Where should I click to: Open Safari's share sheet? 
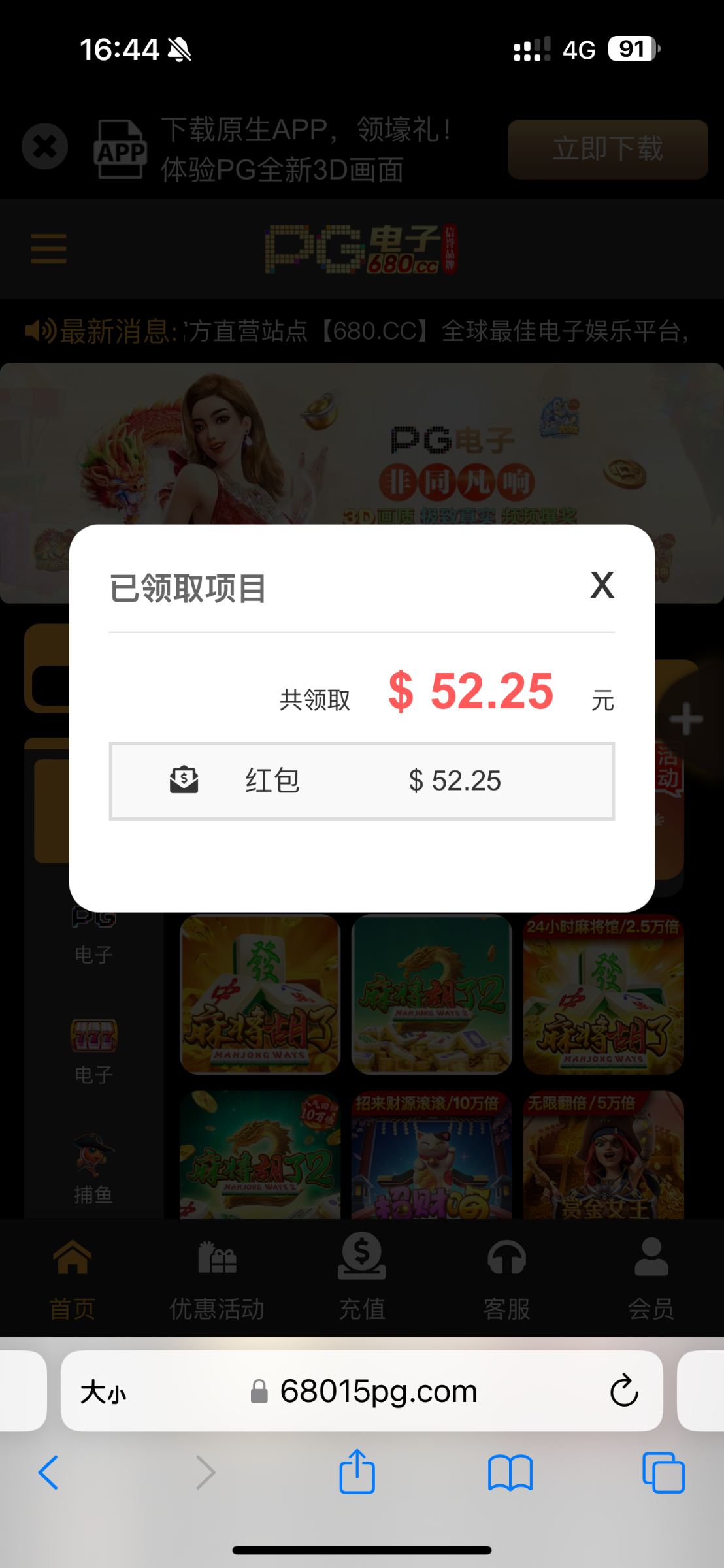[357, 1472]
